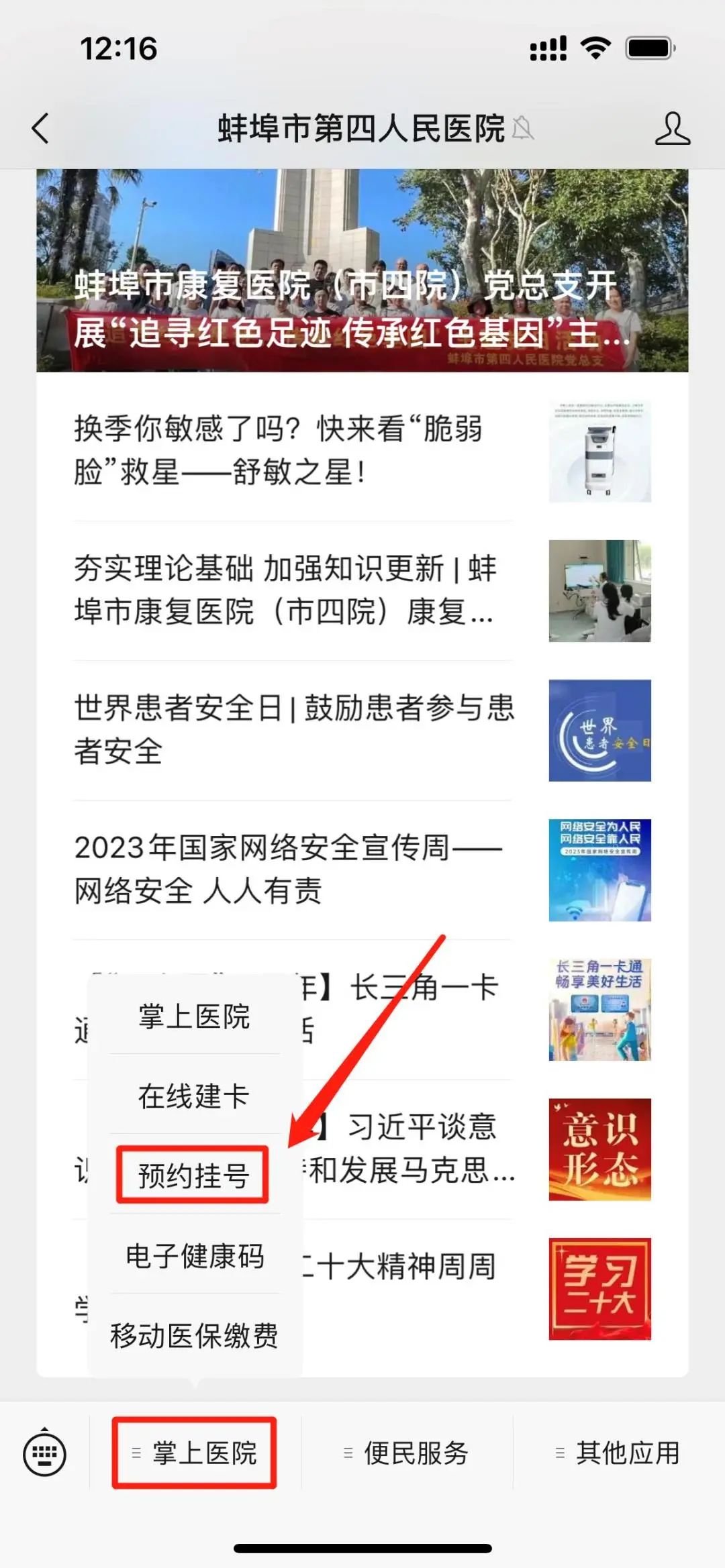Choose 移动医保缴费 from the popup
The height and width of the screenshot is (1568, 725).
194,1335
